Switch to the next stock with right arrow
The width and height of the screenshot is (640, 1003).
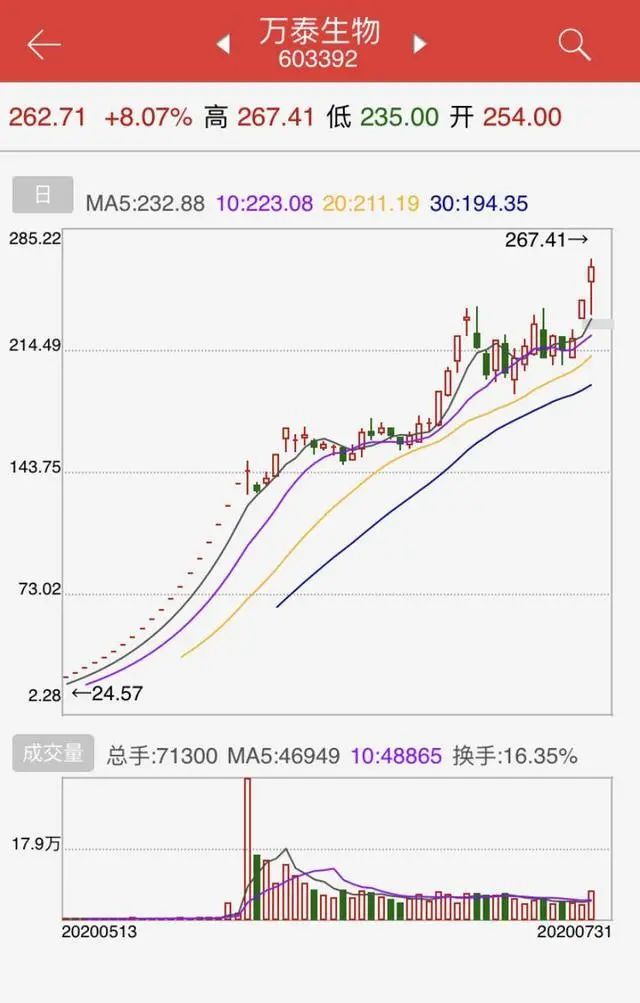pyautogui.click(x=420, y=44)
